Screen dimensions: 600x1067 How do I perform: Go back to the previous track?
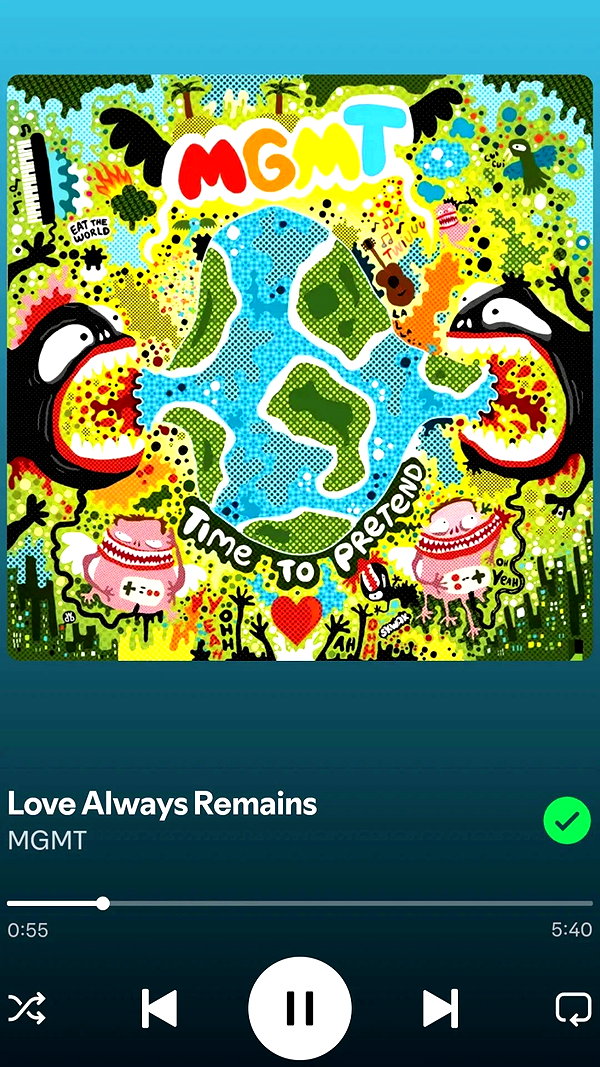tap(159, 1008)
